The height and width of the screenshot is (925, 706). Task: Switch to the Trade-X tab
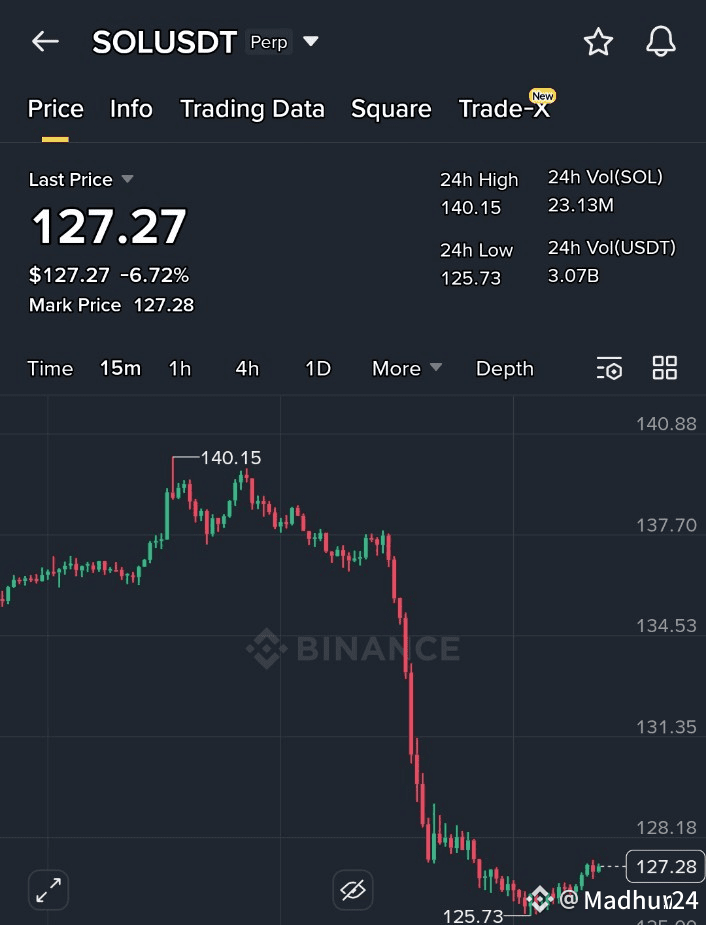[504, 109]
